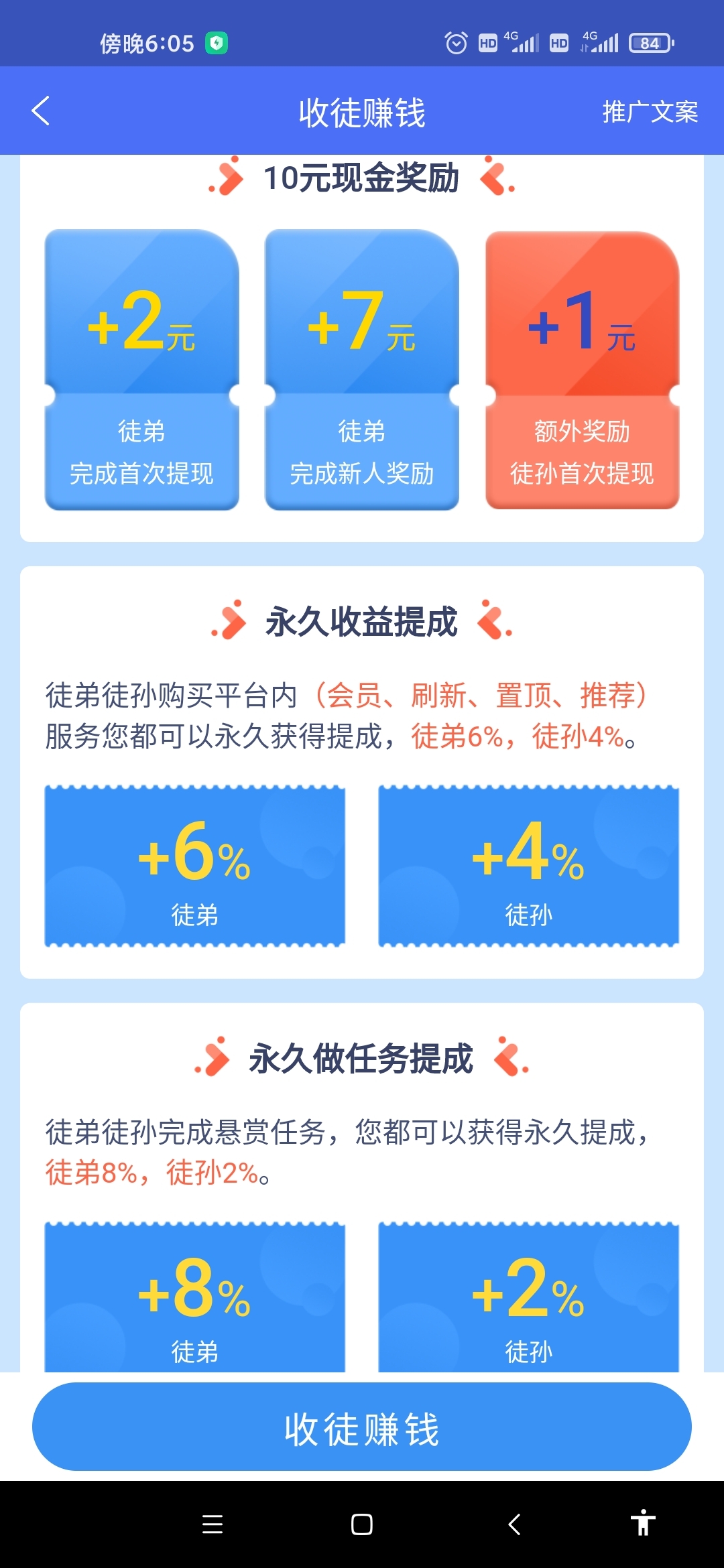Open 推广文案 in the top bar
This screenshot has height=1568, width=724.
[x=650, y=111]
